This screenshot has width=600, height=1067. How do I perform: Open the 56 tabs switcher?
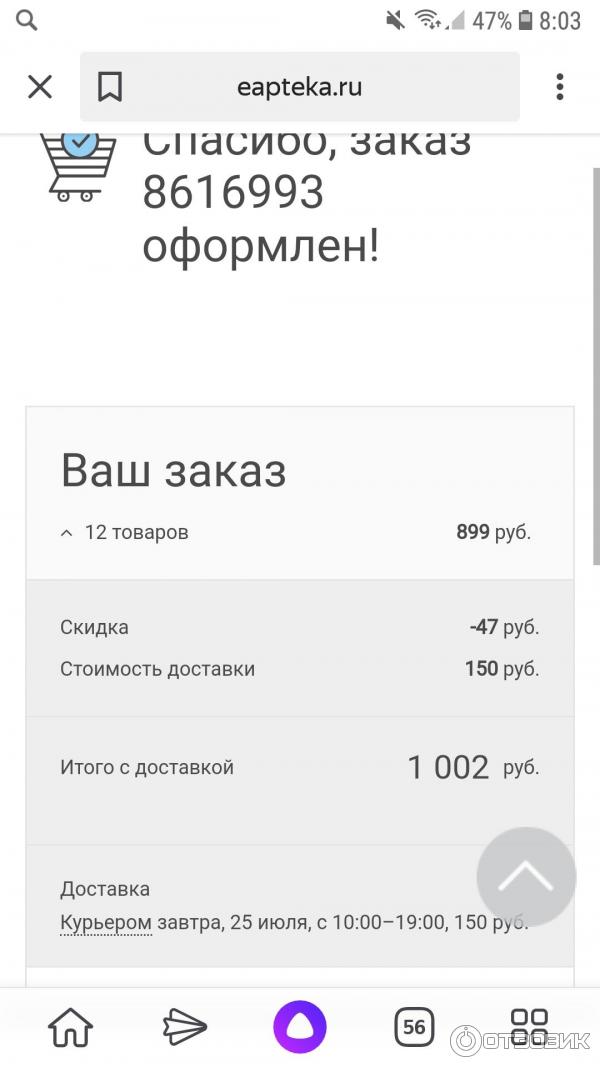414,1026
